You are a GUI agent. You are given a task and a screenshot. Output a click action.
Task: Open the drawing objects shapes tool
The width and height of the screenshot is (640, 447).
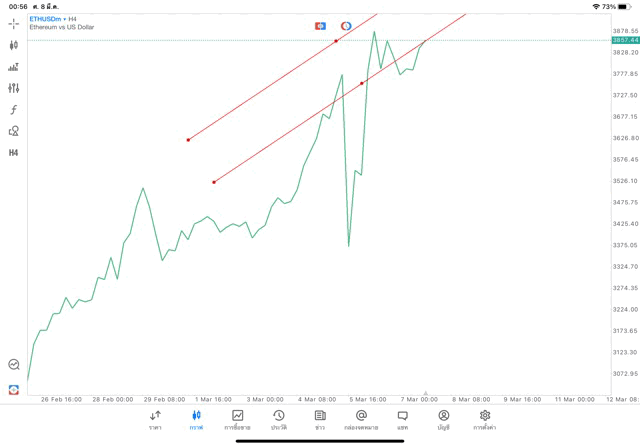coord(13,131)
